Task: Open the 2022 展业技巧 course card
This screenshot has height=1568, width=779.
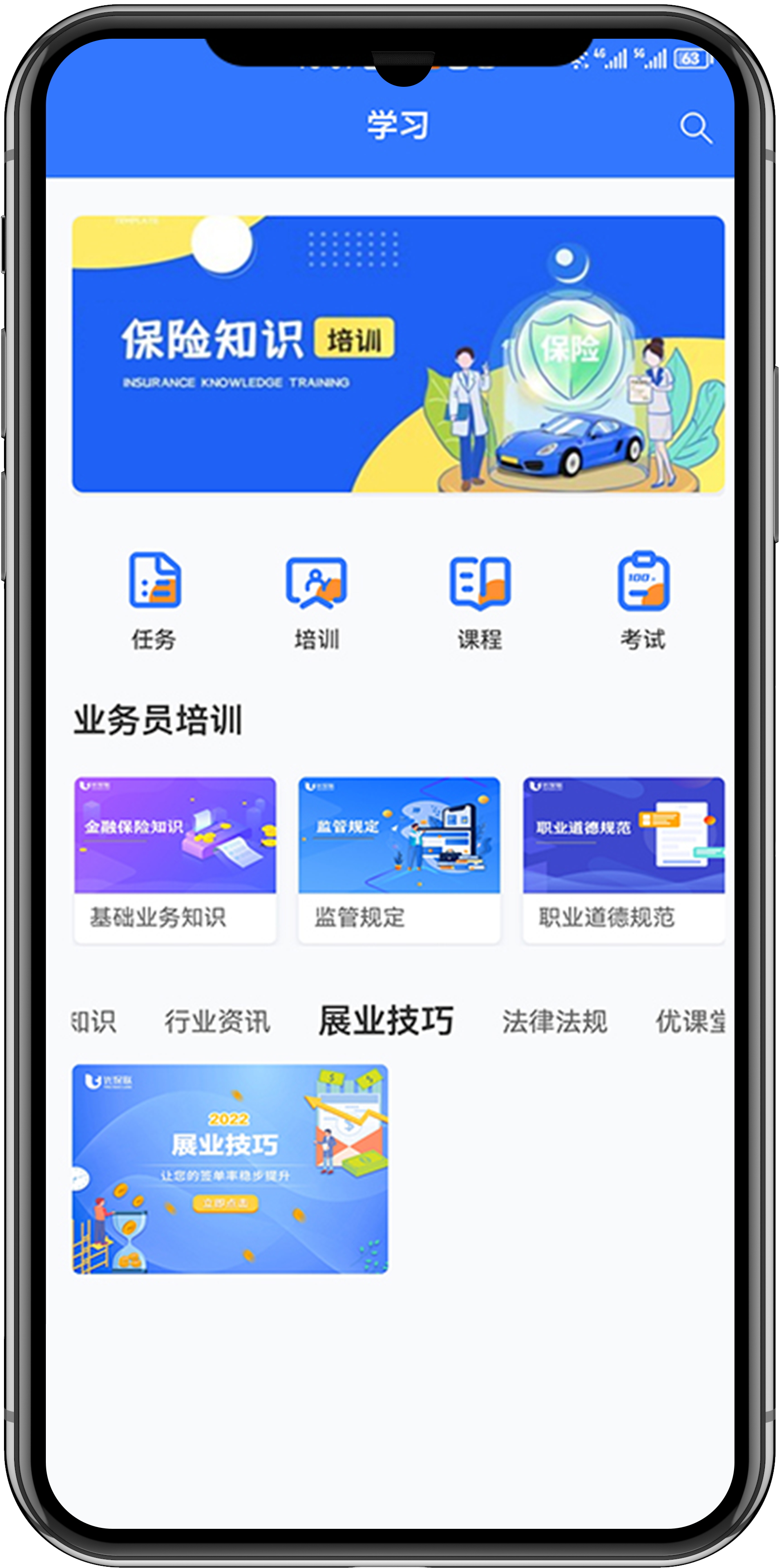Action: click(230, 1169)
